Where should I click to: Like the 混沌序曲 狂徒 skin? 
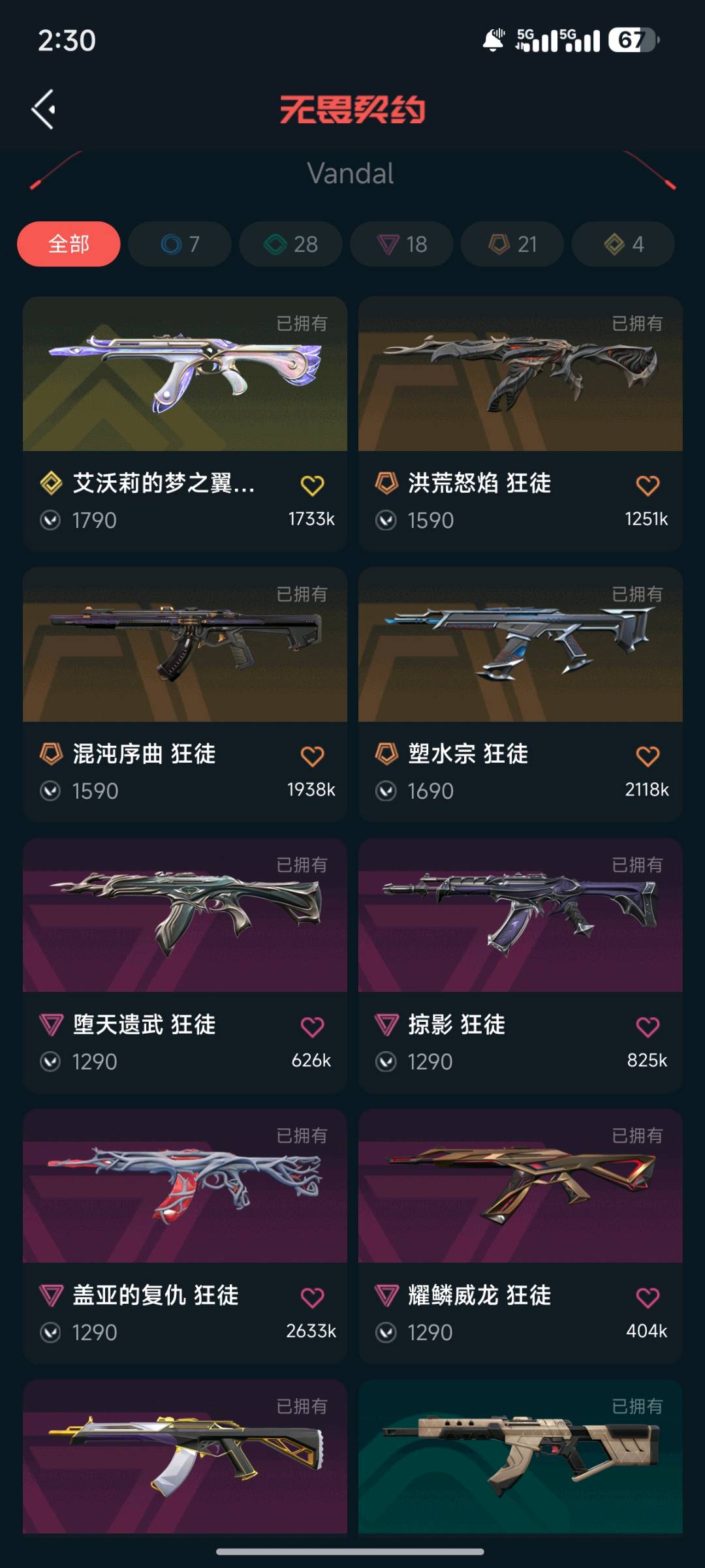(x=312, y=756)
